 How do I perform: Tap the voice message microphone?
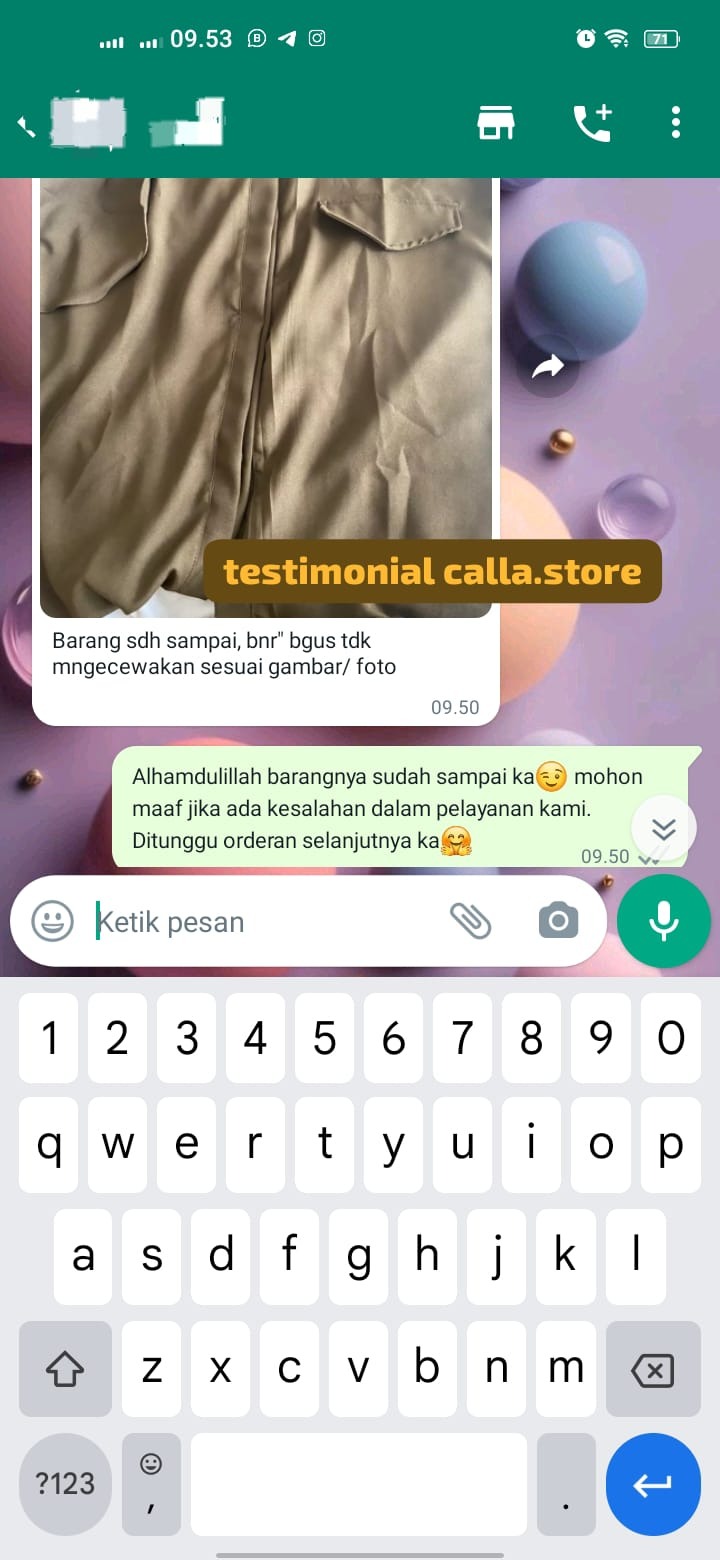click(664, 921)
